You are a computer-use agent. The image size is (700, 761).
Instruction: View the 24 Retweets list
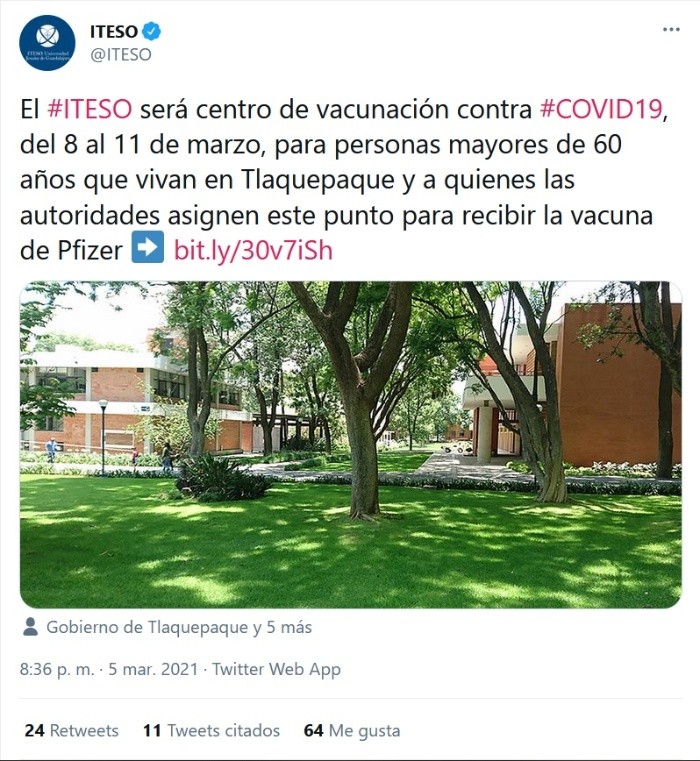[x=71, y=730]
